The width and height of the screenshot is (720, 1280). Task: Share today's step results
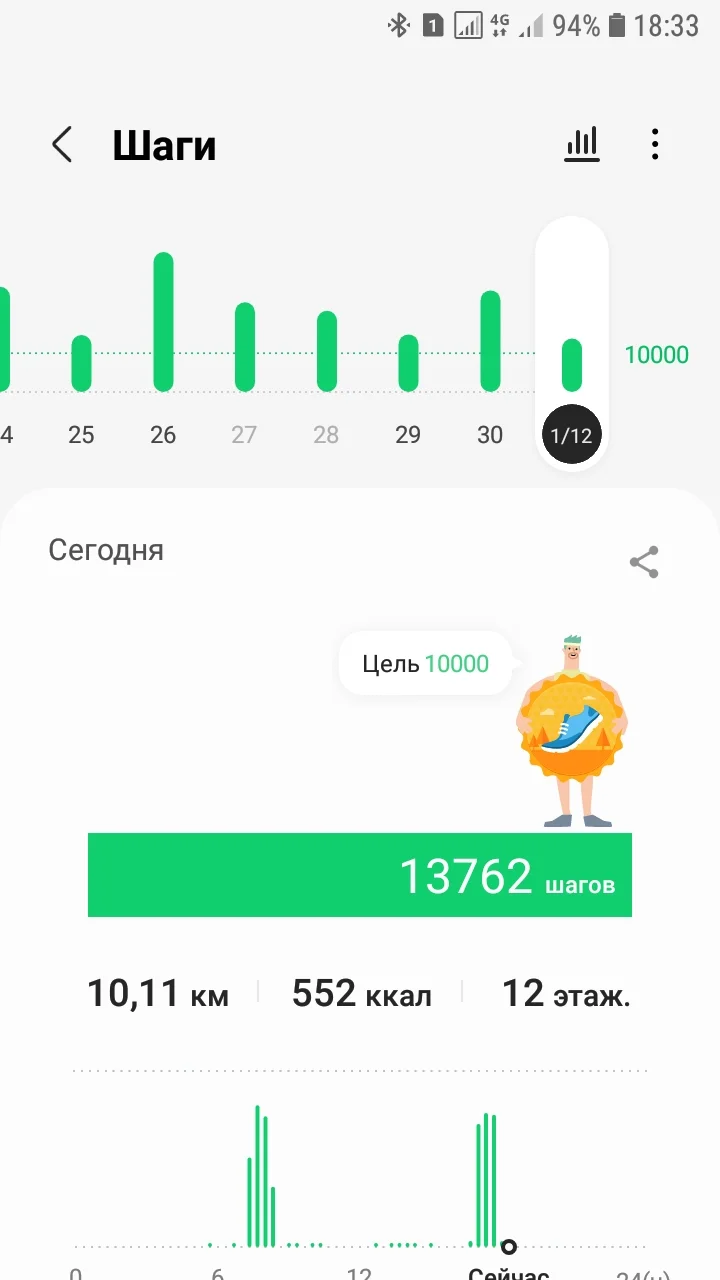click(x=644, y=562)
